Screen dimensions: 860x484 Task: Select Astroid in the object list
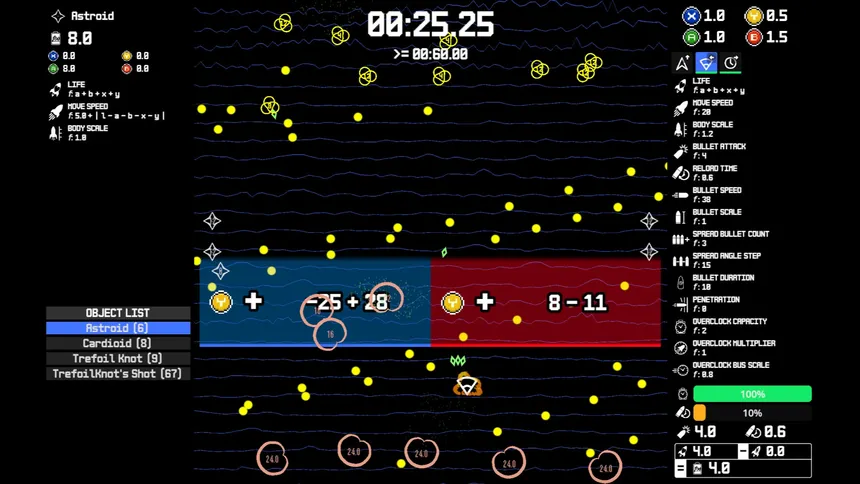click(x=118, y=328)
